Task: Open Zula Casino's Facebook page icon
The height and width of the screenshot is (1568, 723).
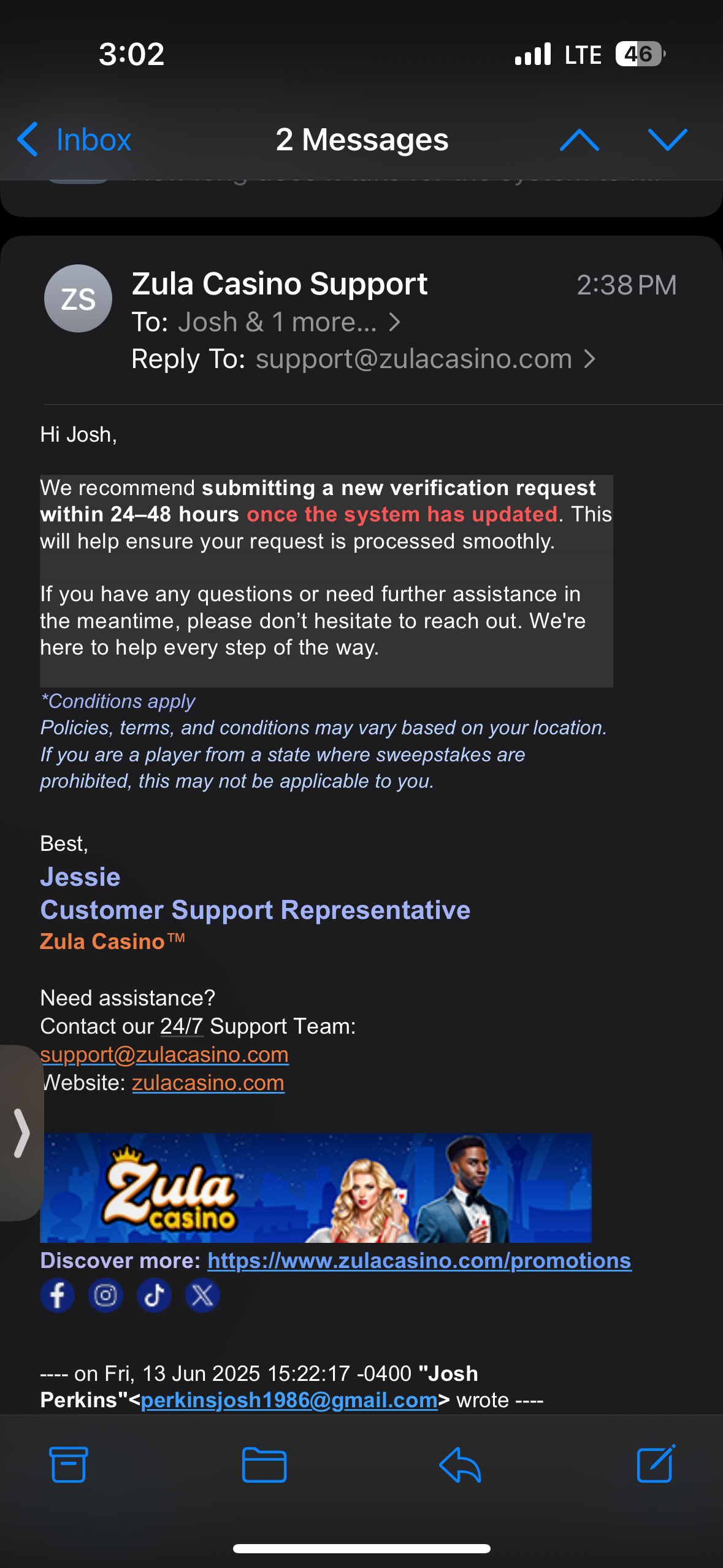Action: (58, 1296)
